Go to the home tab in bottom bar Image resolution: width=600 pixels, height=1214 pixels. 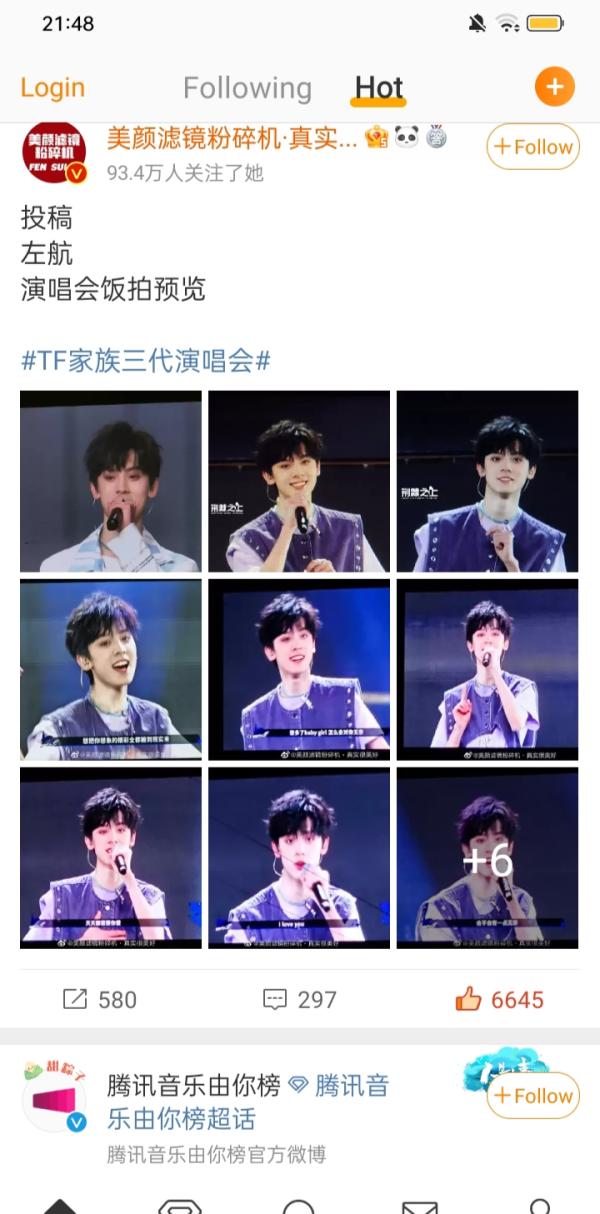pos(60,1204)
